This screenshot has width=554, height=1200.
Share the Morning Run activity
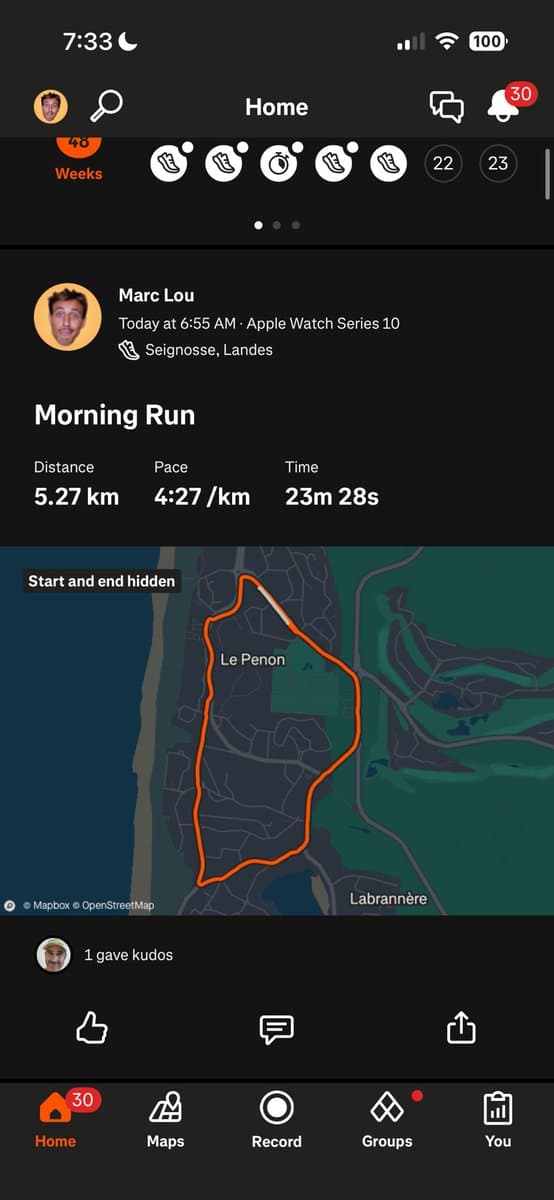(461, 1027)
